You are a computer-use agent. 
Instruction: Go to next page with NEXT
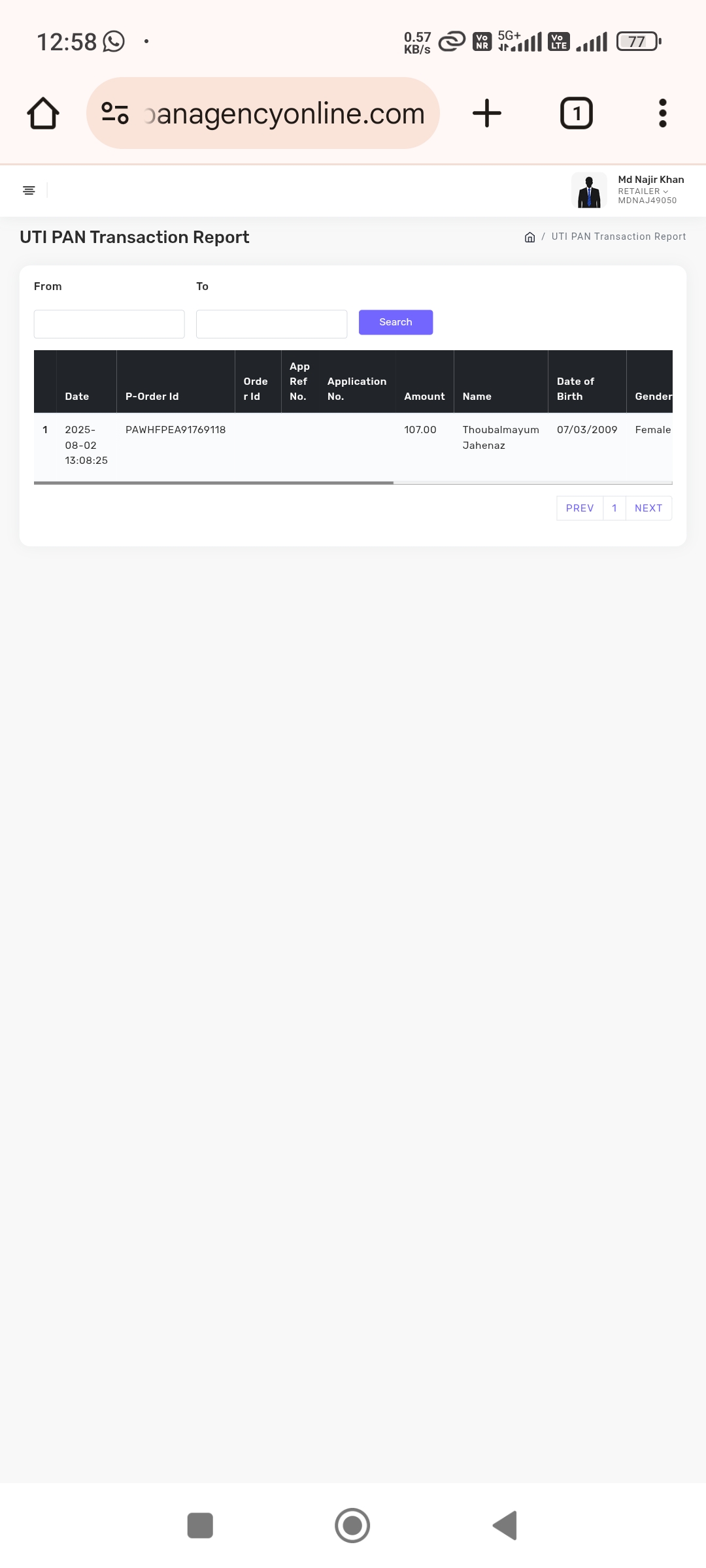(648, 508)
